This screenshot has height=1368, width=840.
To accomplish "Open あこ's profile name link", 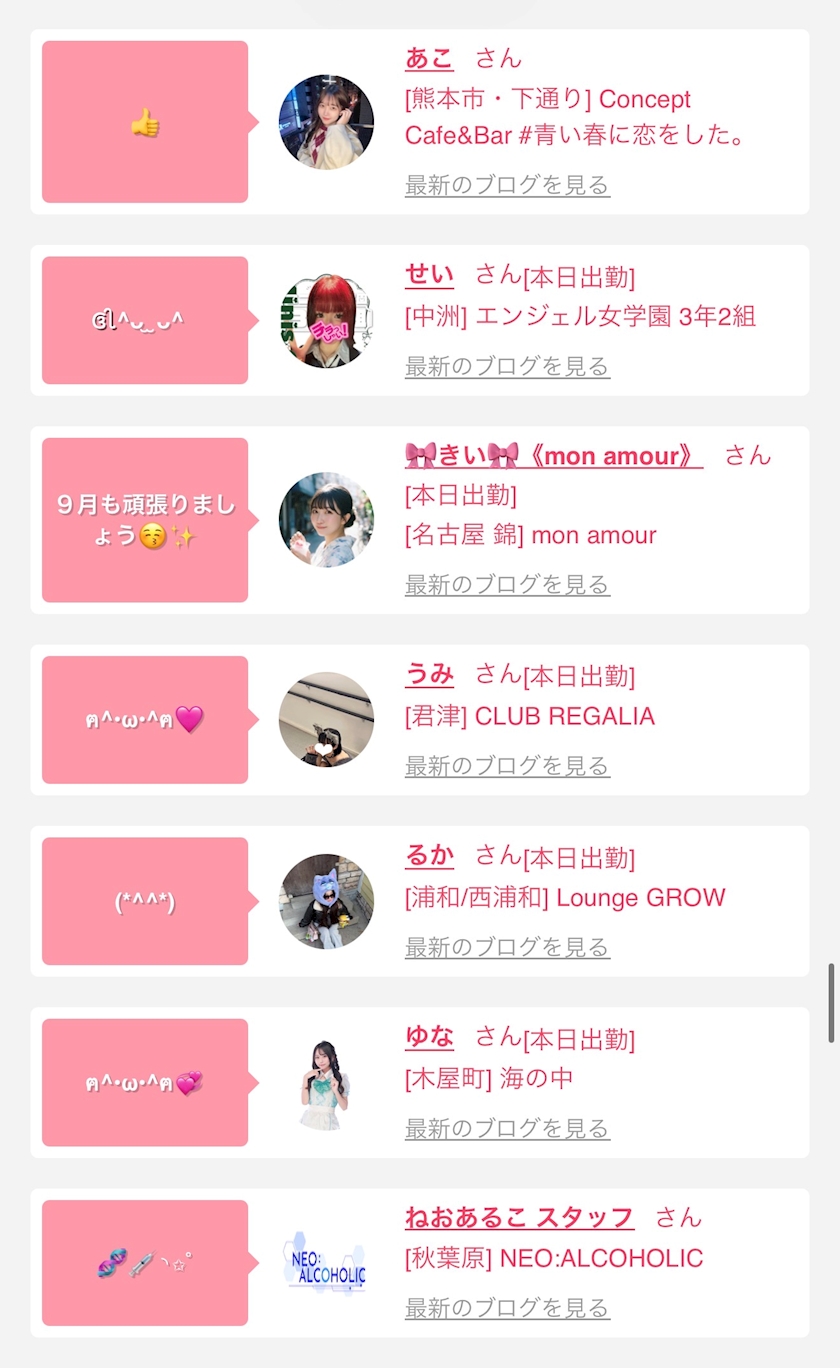I will pyautogui.click(x=429, y=58).
